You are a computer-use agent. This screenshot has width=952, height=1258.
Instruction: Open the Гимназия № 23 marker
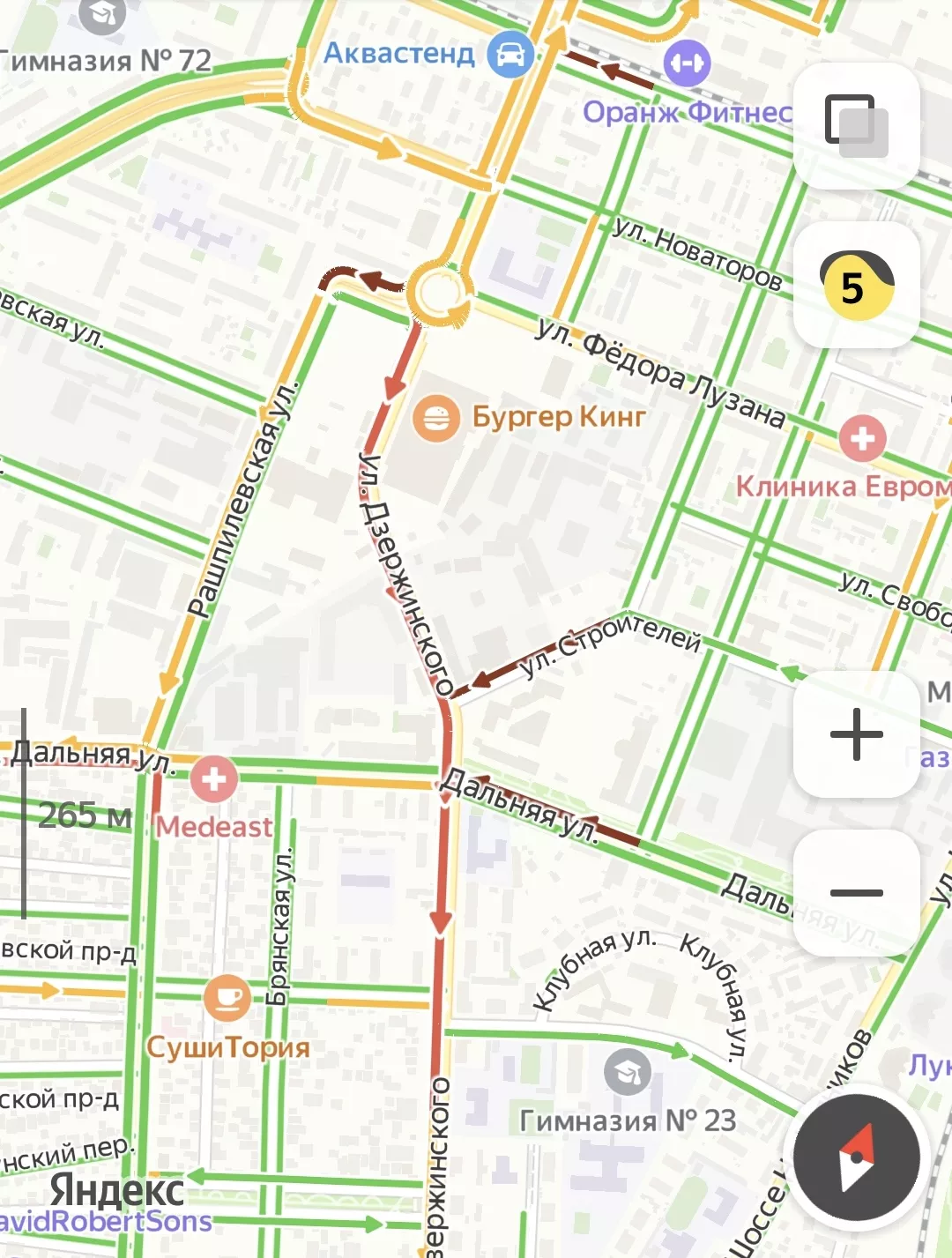[628, 1073]
